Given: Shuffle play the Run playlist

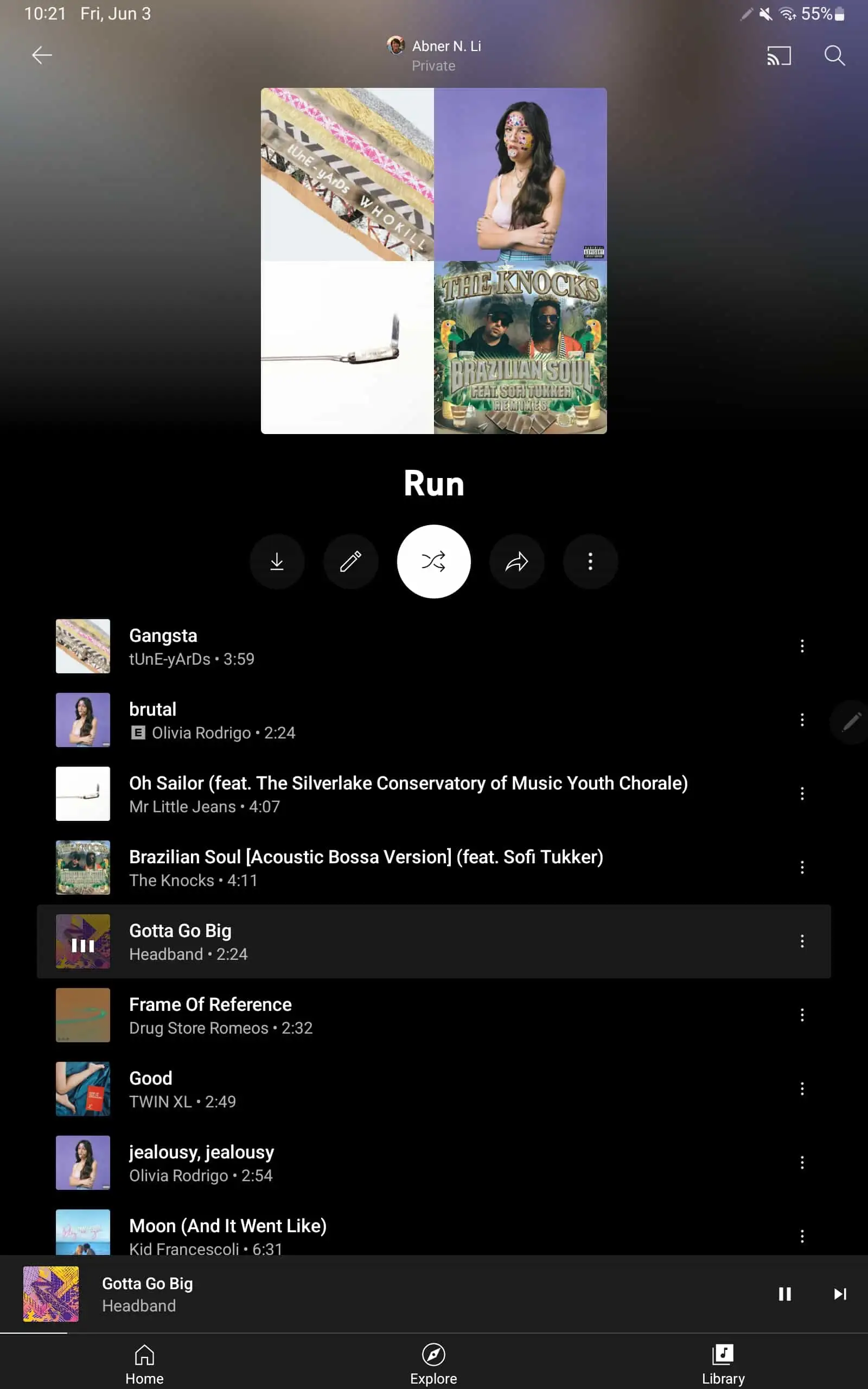Looking at the screenshot, I should (433, 562).
